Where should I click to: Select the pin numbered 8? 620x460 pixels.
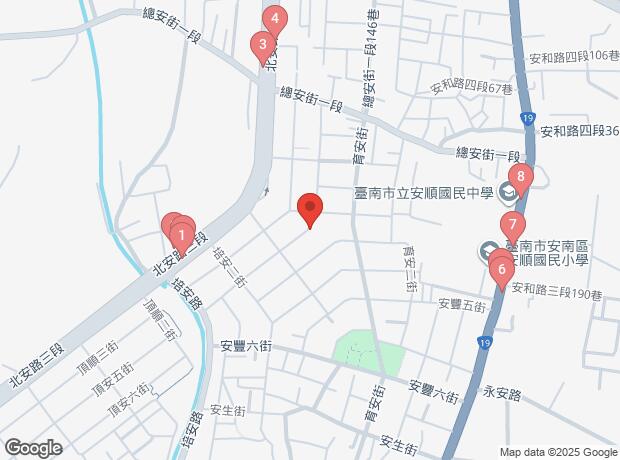pyautogui.click(x=521, y=178)
